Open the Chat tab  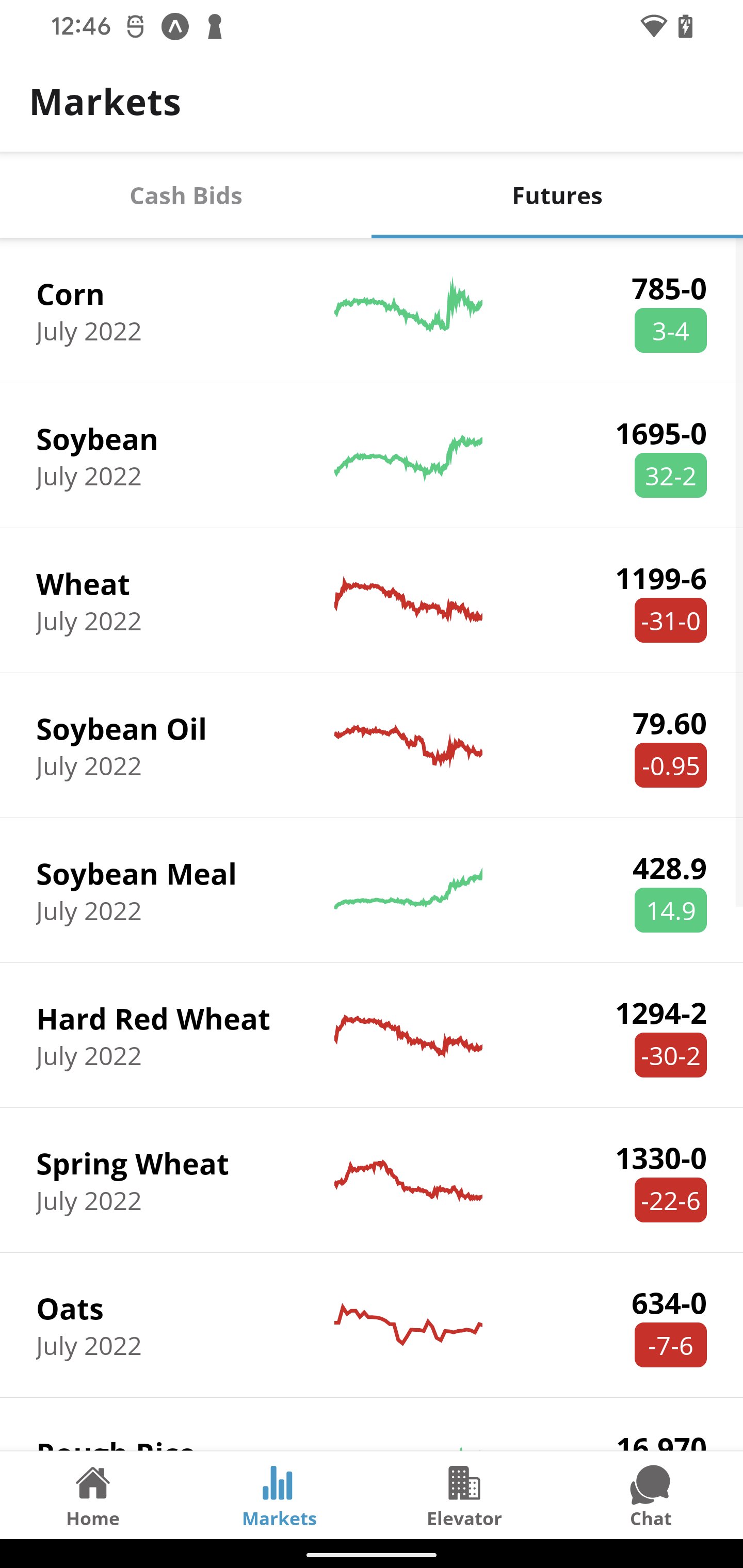650,1496
